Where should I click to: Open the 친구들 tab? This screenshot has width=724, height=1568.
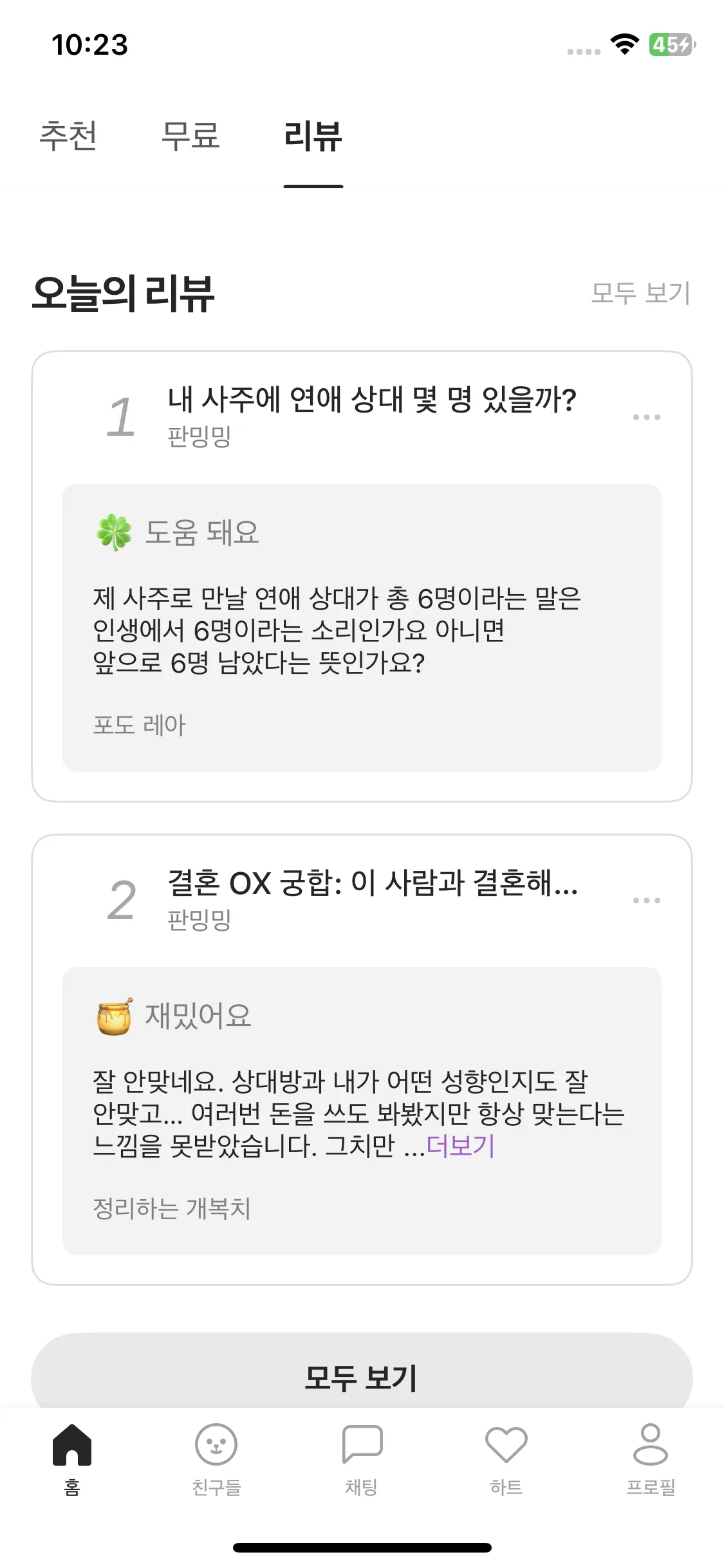pos(216,1459)
